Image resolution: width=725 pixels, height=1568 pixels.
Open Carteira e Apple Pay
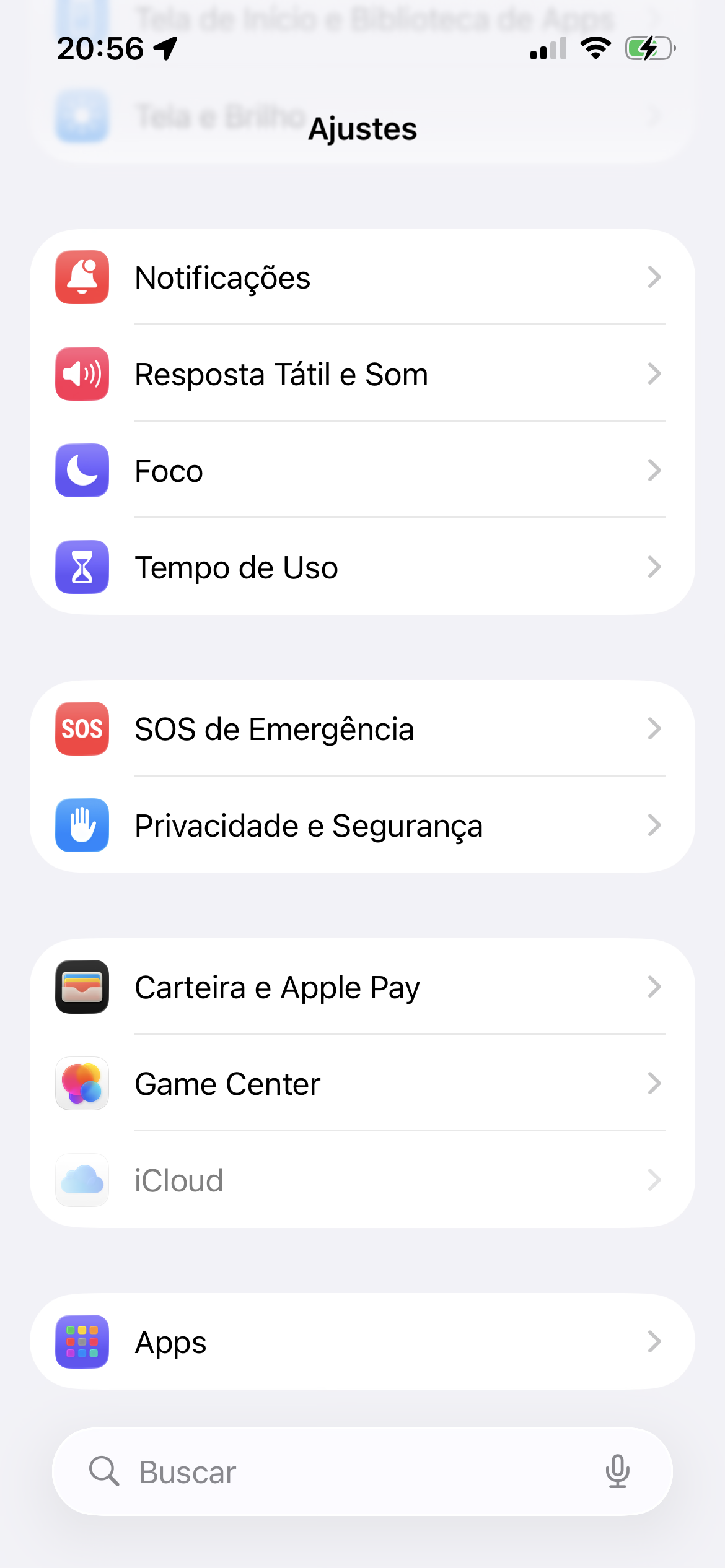pyautogui.click(x=362, y=987)
